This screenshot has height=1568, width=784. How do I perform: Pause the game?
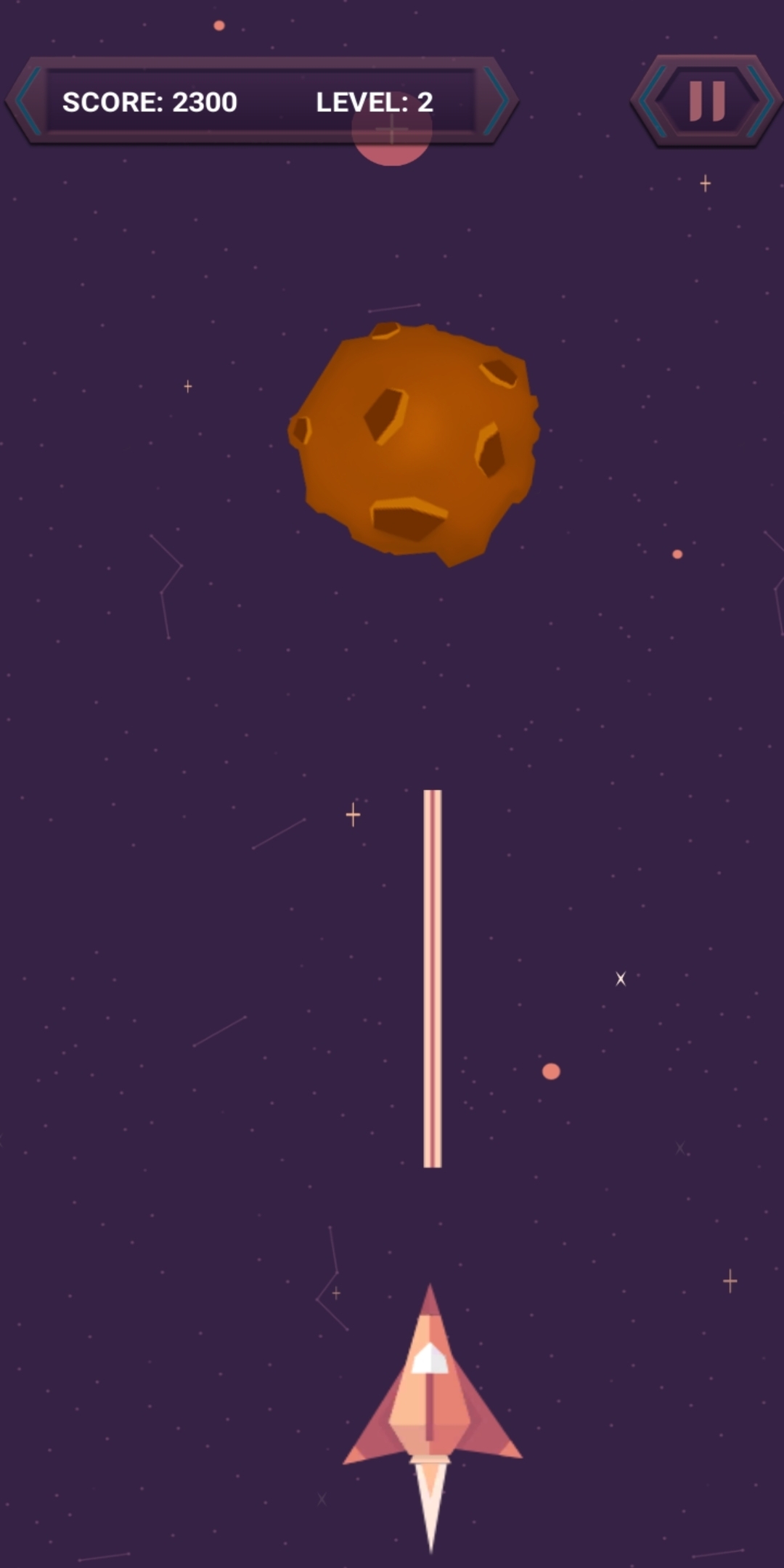(x=706, y=101)
